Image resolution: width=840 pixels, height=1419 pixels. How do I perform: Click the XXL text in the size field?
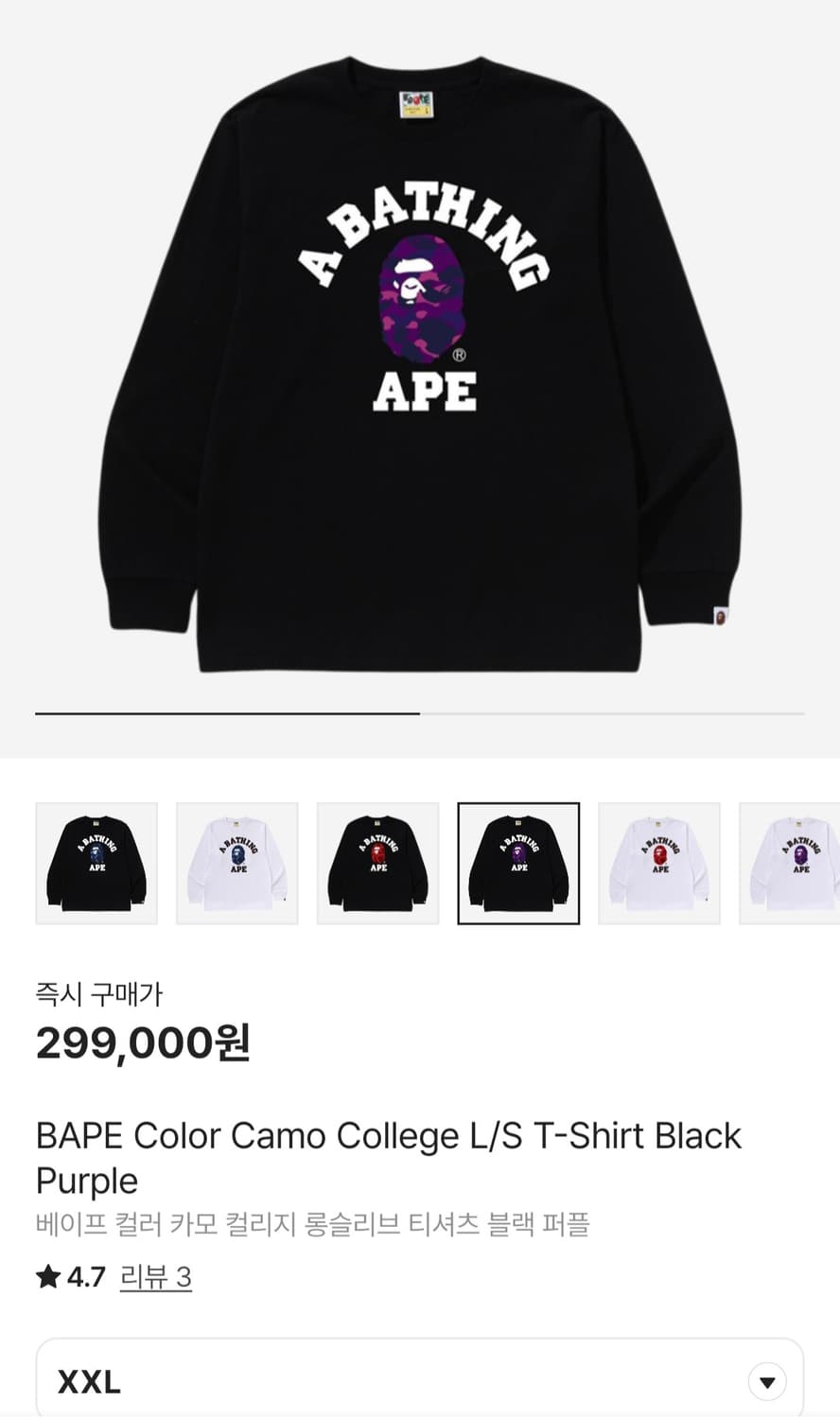pos(88,1380)
